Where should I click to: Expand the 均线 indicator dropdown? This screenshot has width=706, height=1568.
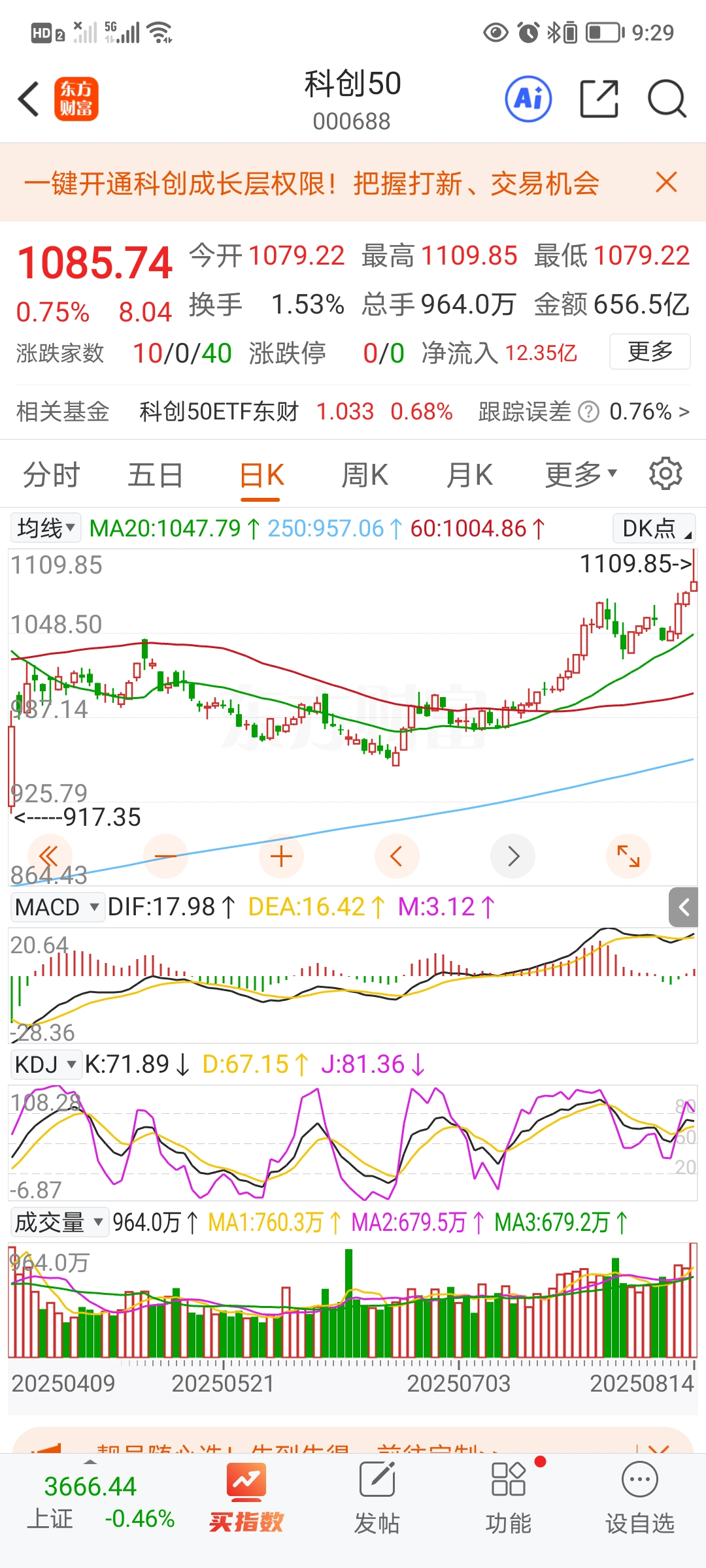click(x=46, y=528)
